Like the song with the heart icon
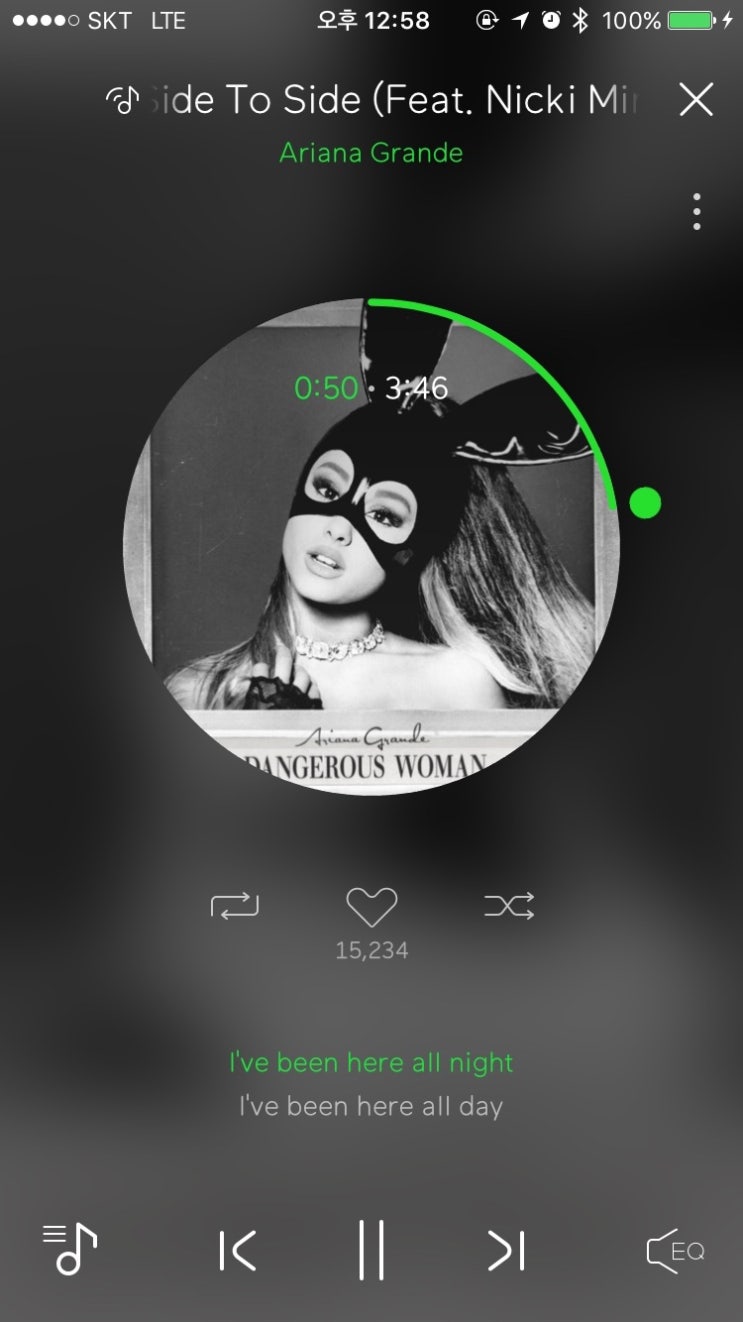743x1322 pixels. tap(371, 907)
